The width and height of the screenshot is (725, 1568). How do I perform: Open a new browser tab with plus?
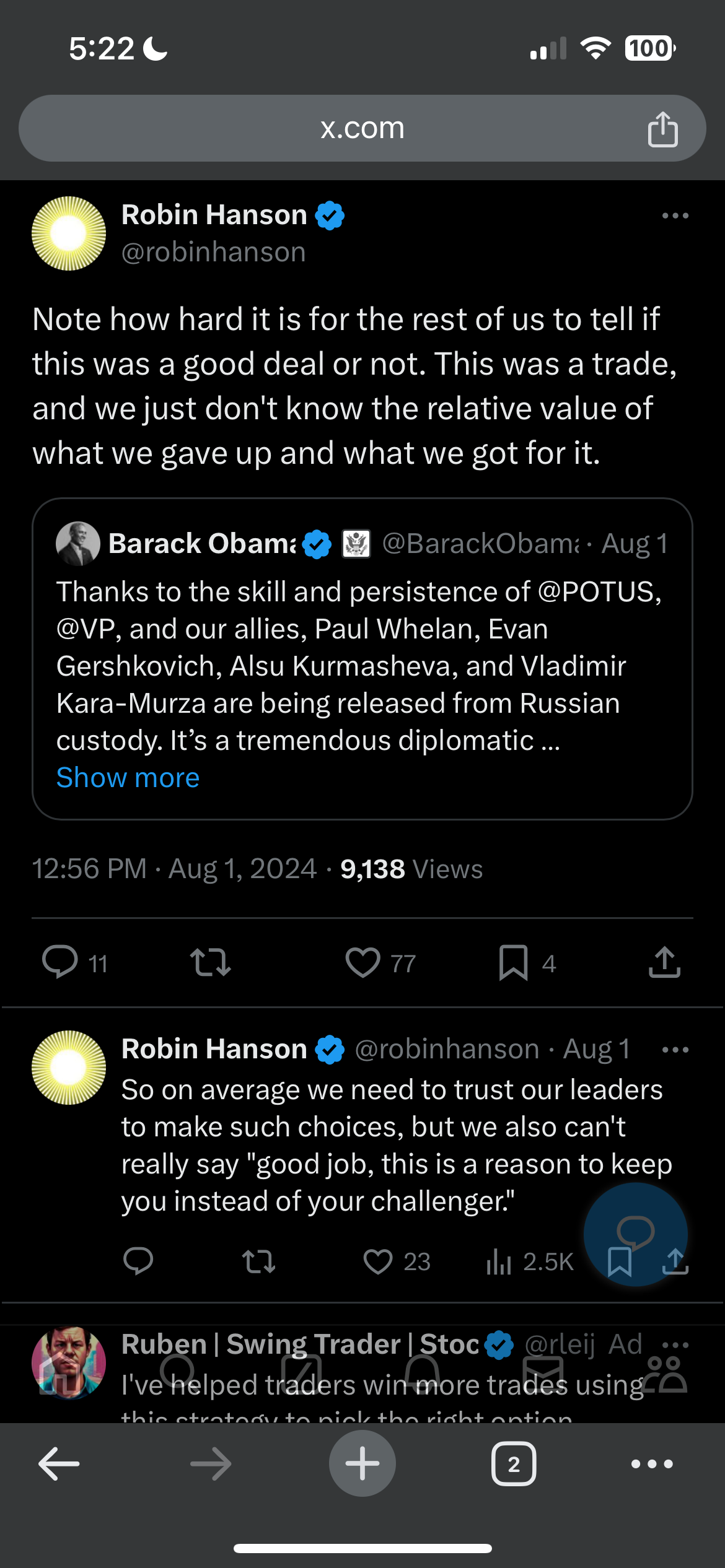pos(362,1464)
